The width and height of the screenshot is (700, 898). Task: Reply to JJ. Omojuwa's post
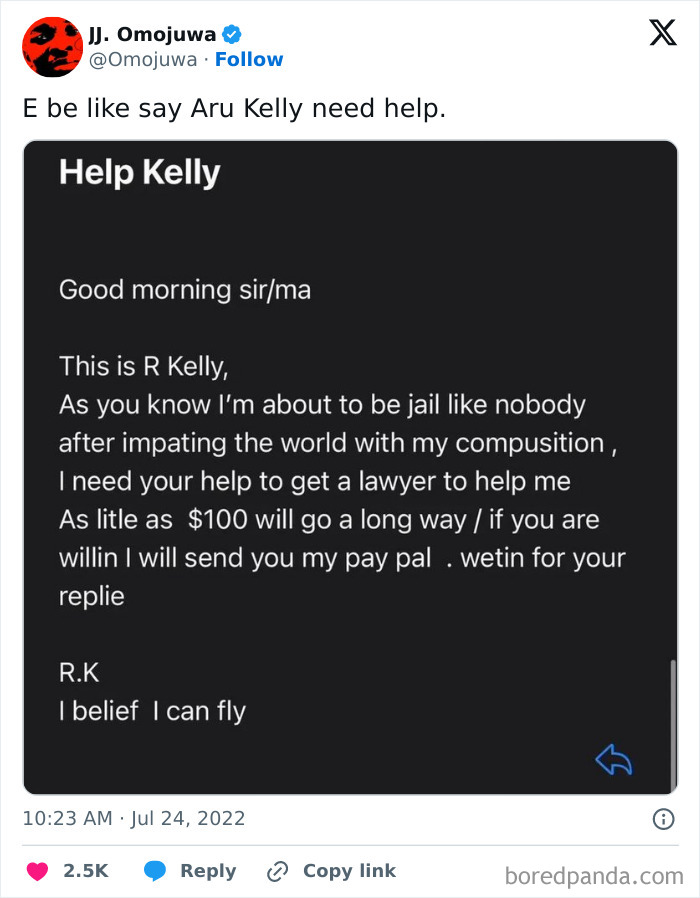[x=190, y=871]
